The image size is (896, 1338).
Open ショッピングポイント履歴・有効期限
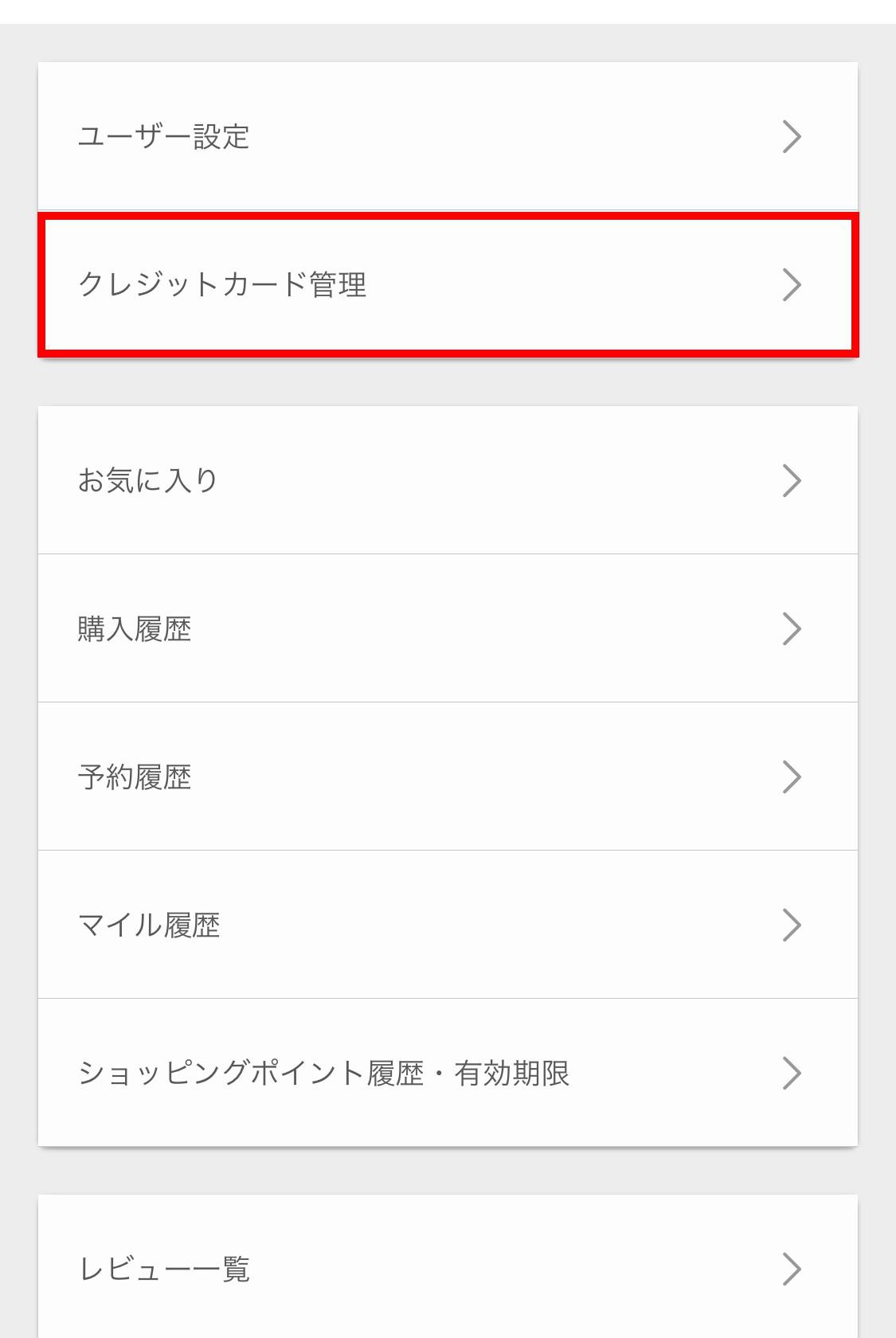coord(448,1073)
